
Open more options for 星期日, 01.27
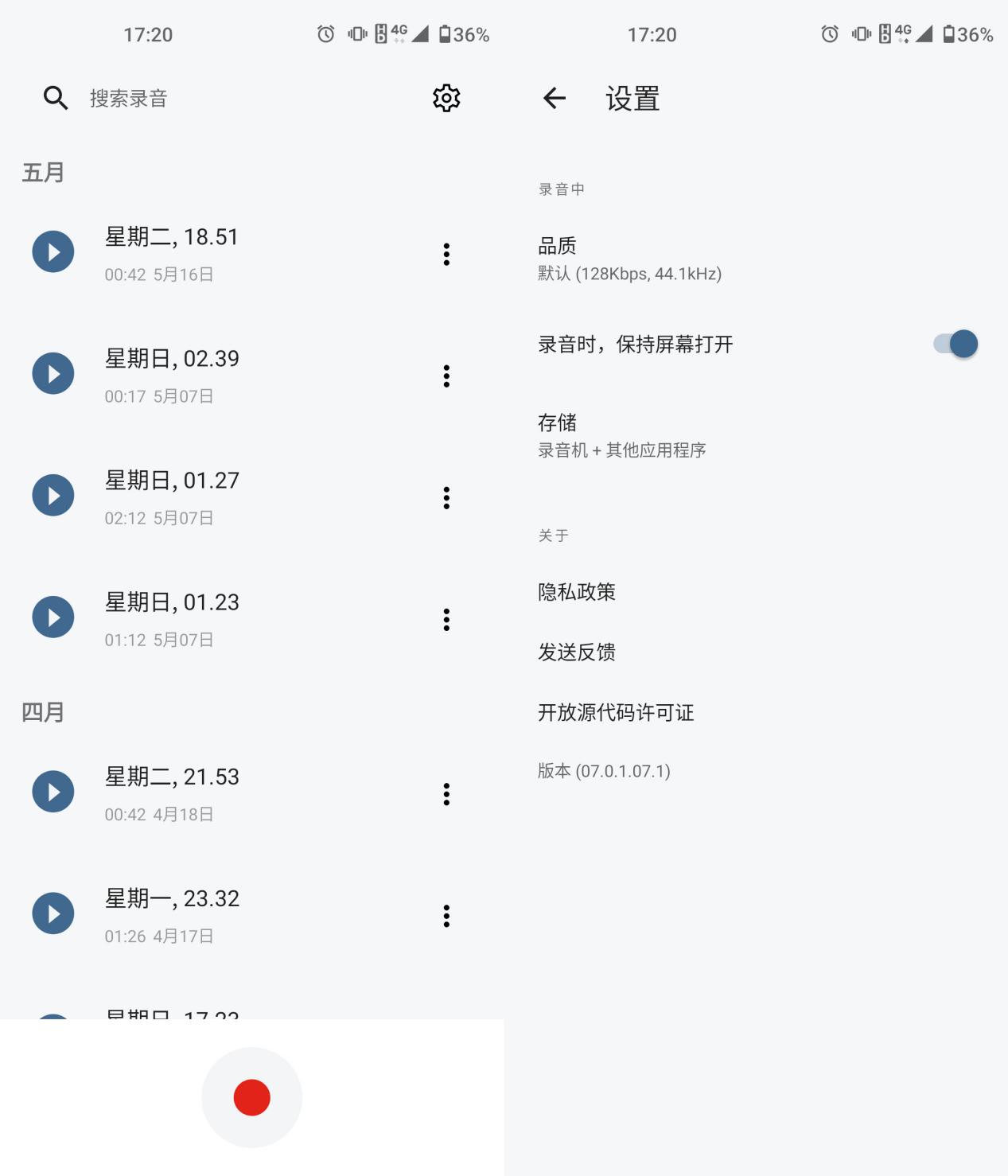[x=446, y=497]
